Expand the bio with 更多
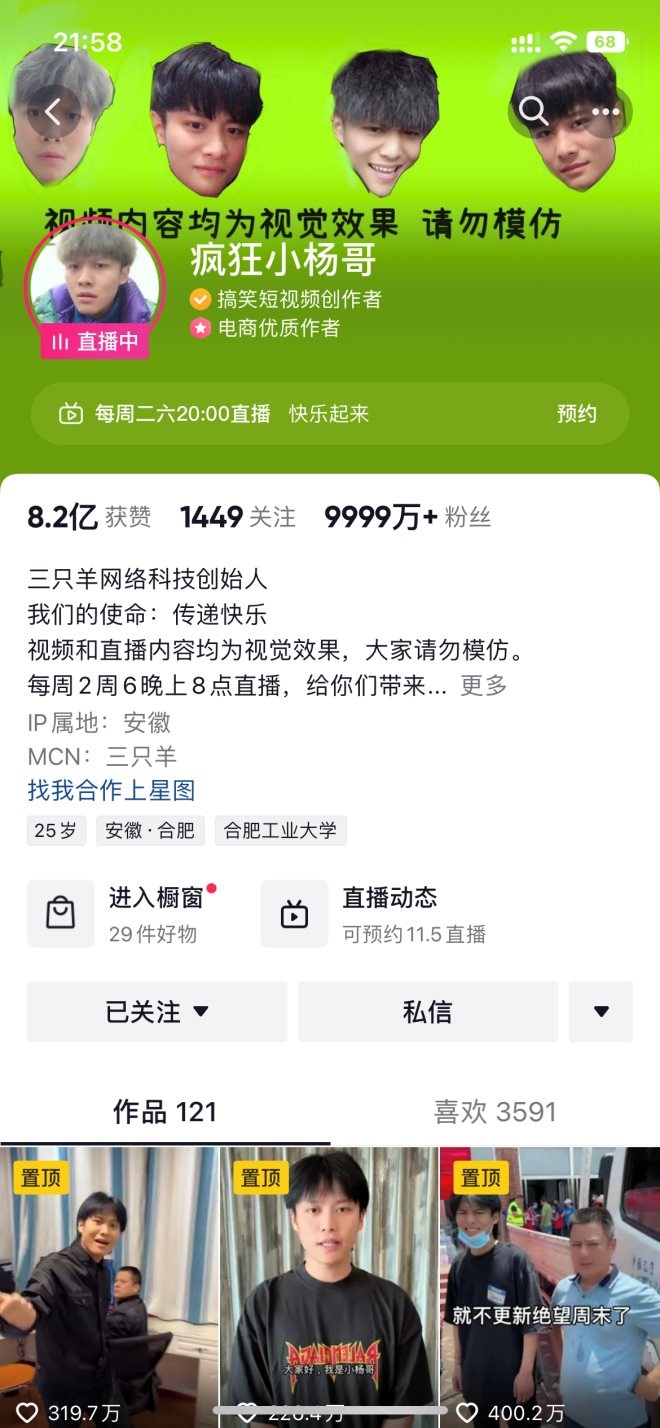Screen dimensions: 660x1428 pyautogui.click(x=483, y=685)
